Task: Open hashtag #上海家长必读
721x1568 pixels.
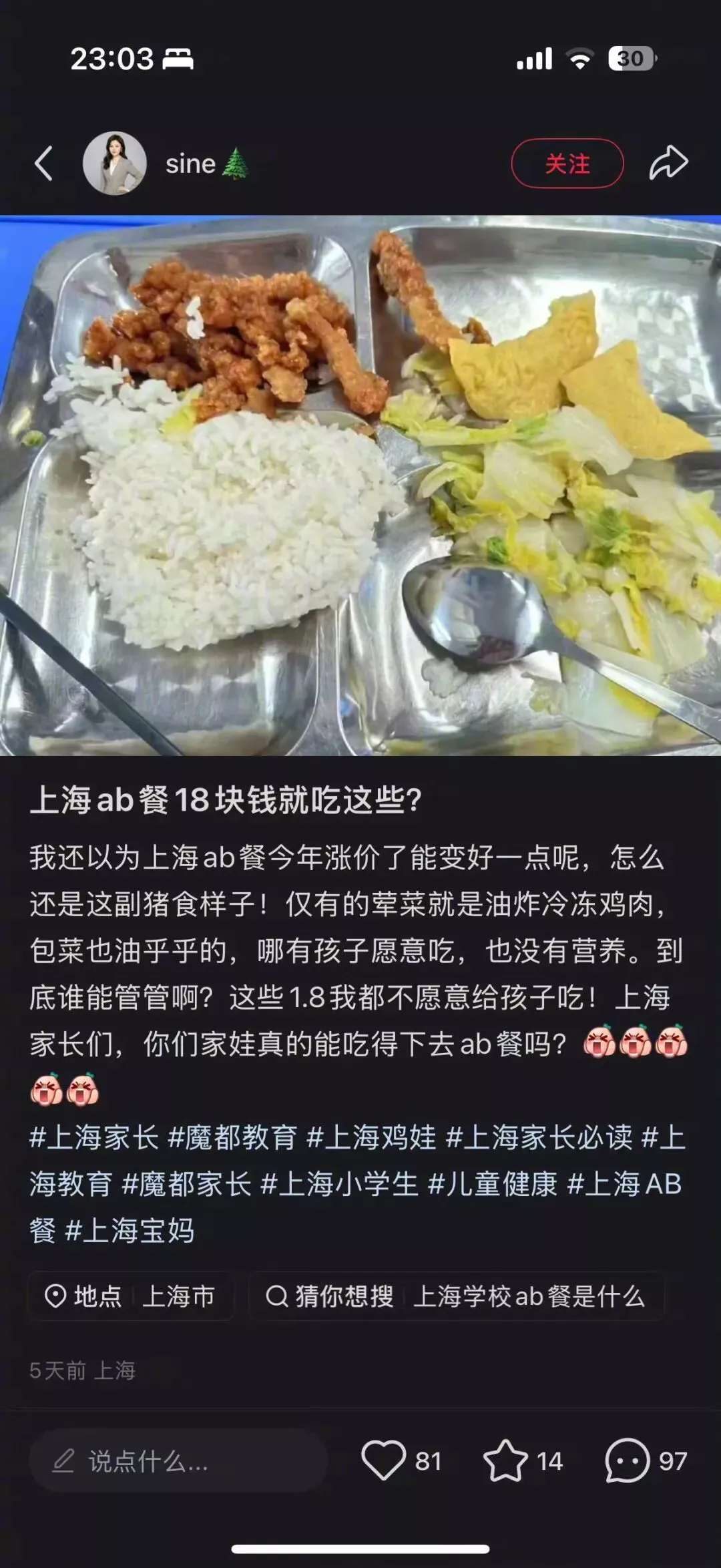Action: (x=539, y=1137)
